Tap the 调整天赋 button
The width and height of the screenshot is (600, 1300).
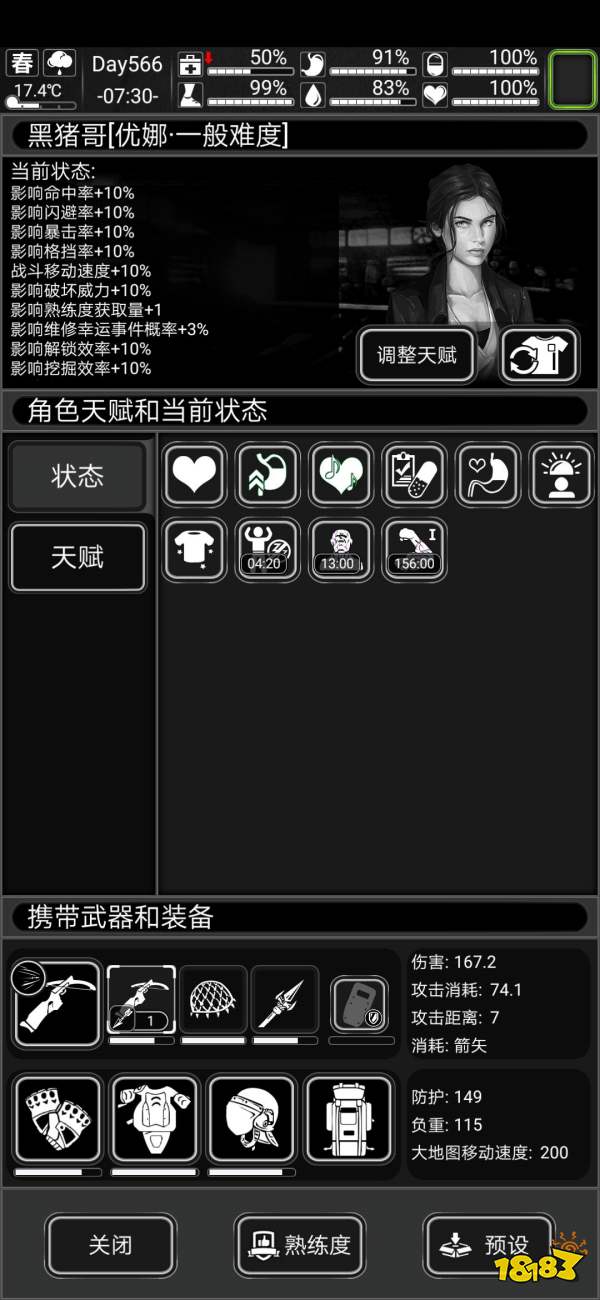coord(416,354)
